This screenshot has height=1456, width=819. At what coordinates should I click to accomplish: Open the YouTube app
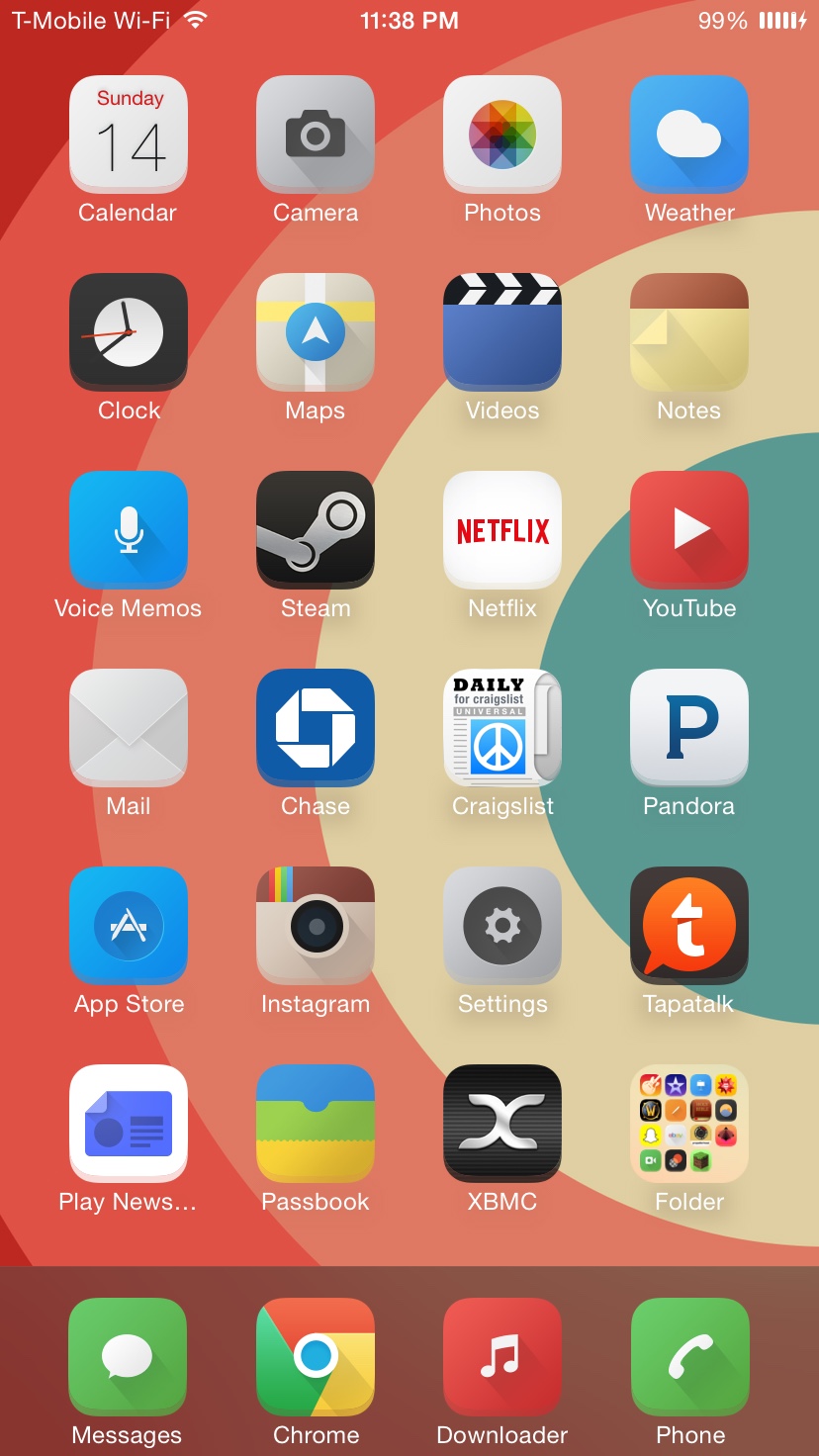pyautogui.click(x=689, y=530)
